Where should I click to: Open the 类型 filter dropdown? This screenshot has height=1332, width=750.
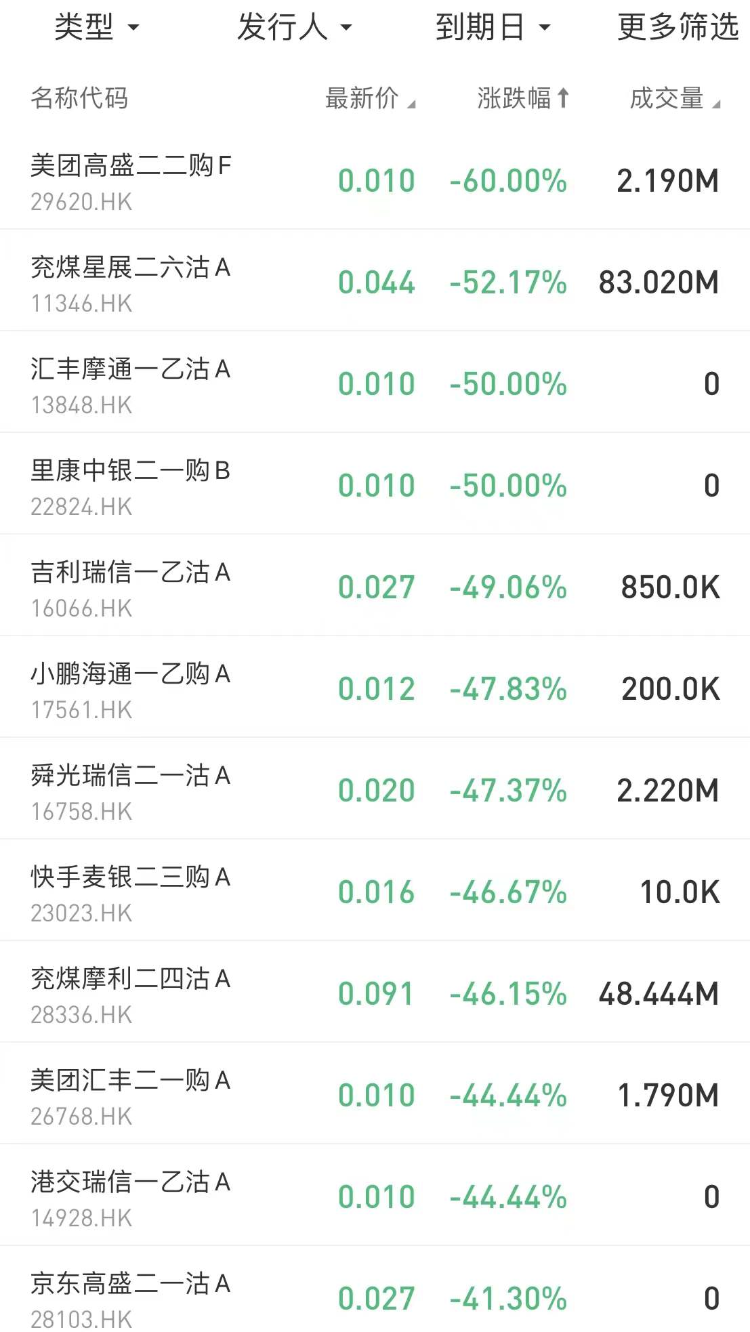(96, 28)
